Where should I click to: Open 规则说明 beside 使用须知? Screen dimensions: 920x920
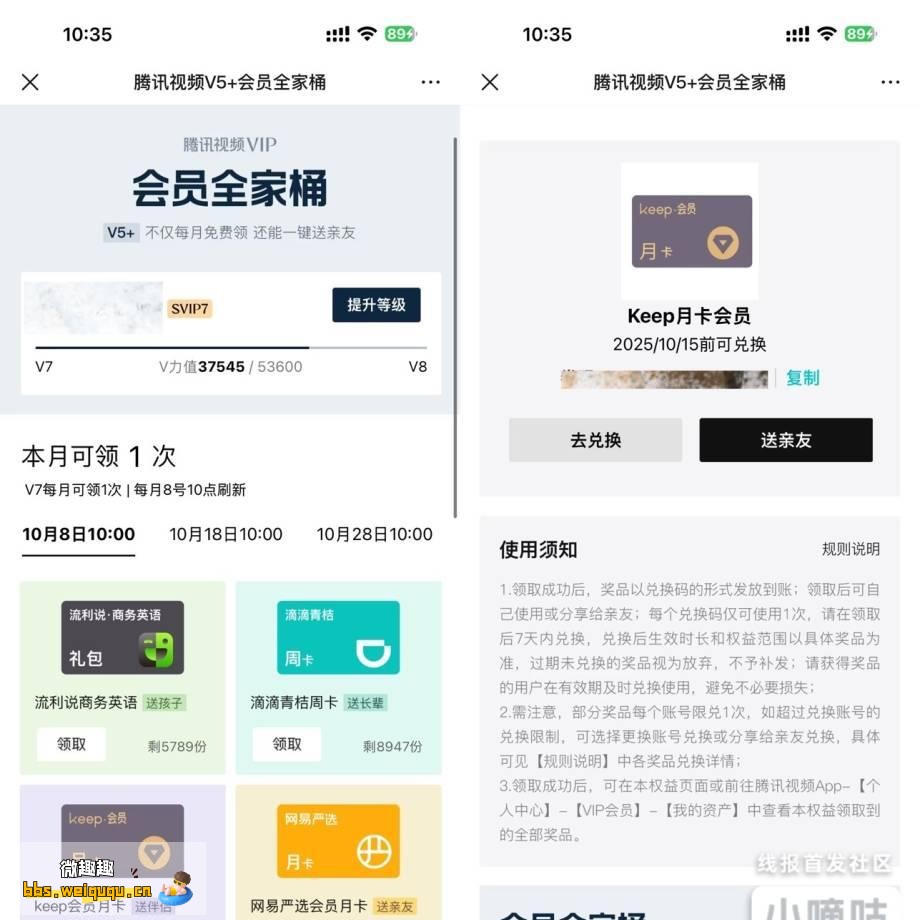click(850, 549)
